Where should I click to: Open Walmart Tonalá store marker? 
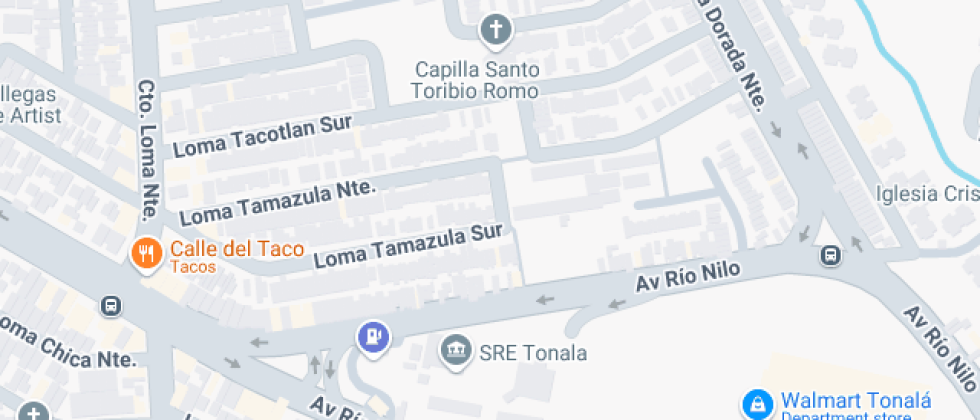pyautogui.click(x=757, y=403)
